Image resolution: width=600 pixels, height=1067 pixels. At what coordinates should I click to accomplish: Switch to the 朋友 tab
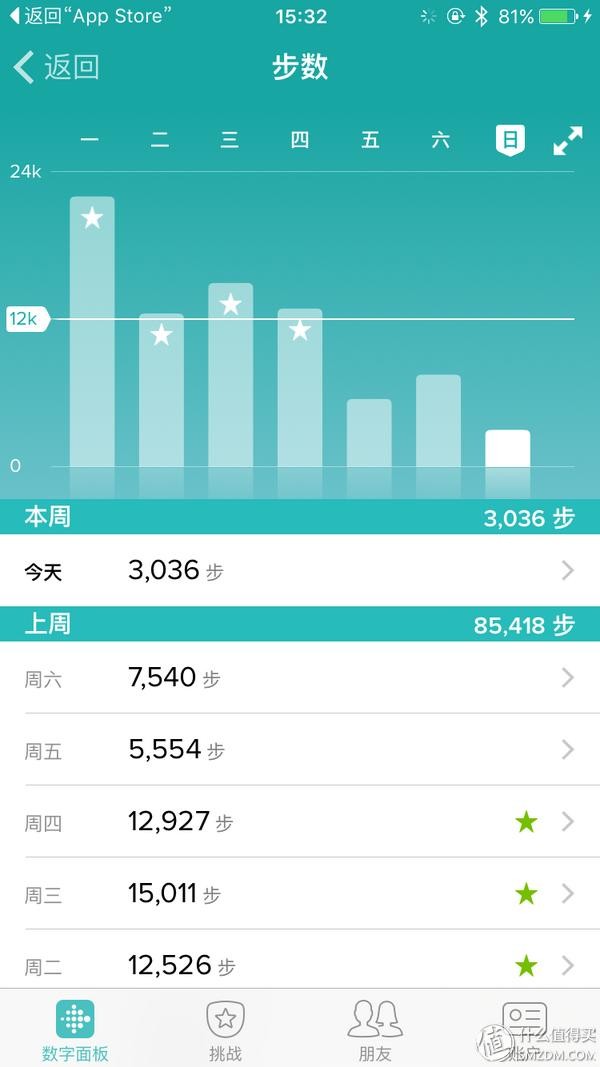(374, 1030)
